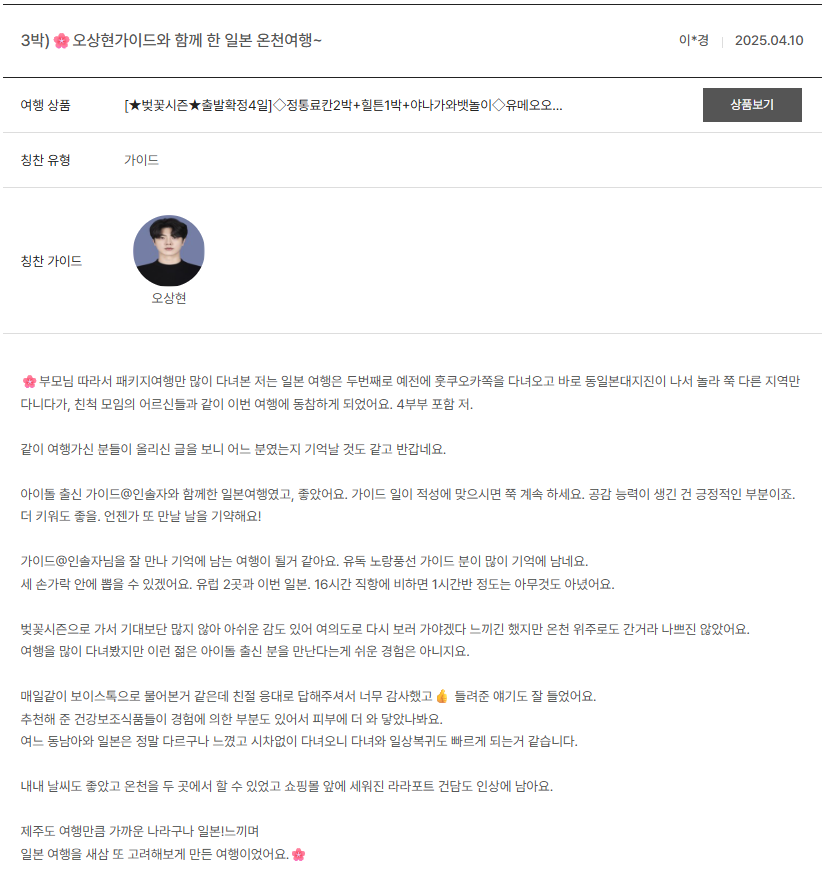
Task: Open the travel product title link
Action: coord(343,105)
